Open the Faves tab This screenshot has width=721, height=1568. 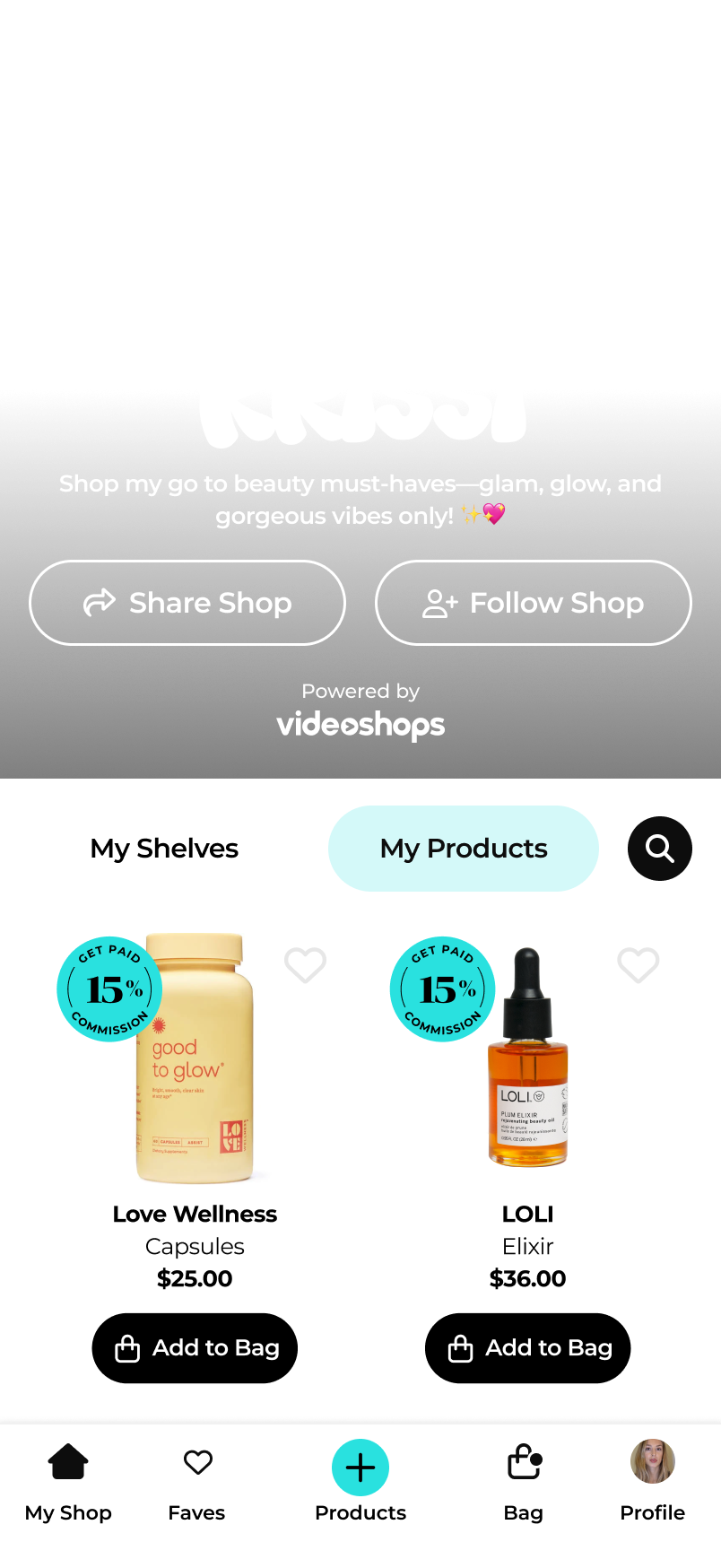pyautogui.click(x=197, y=1480)
